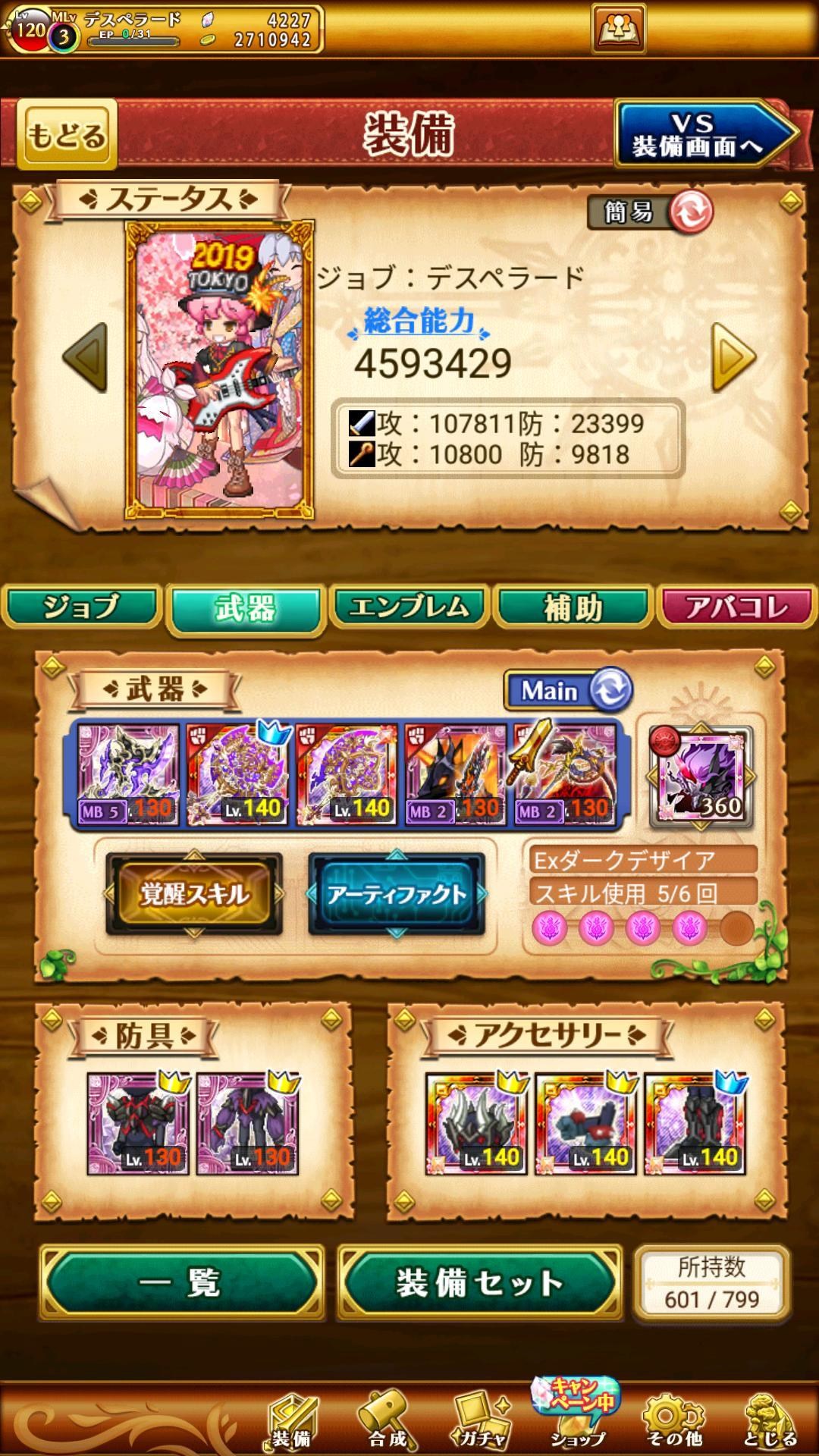
Task: Tap the もどる back button
Action: 67,135
